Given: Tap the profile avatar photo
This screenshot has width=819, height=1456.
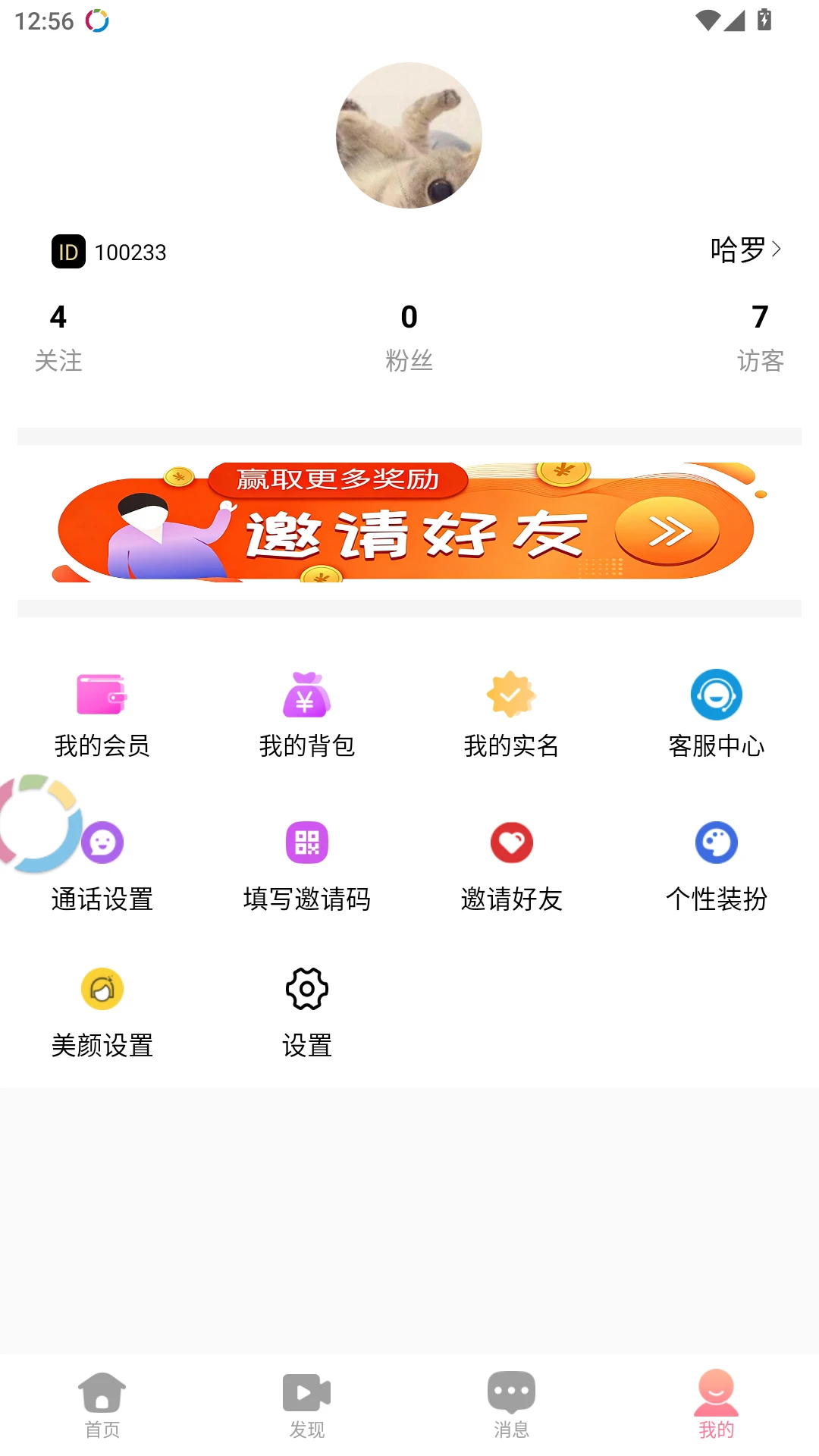Looking at the screenshot, I should click(x=409, y=135).
